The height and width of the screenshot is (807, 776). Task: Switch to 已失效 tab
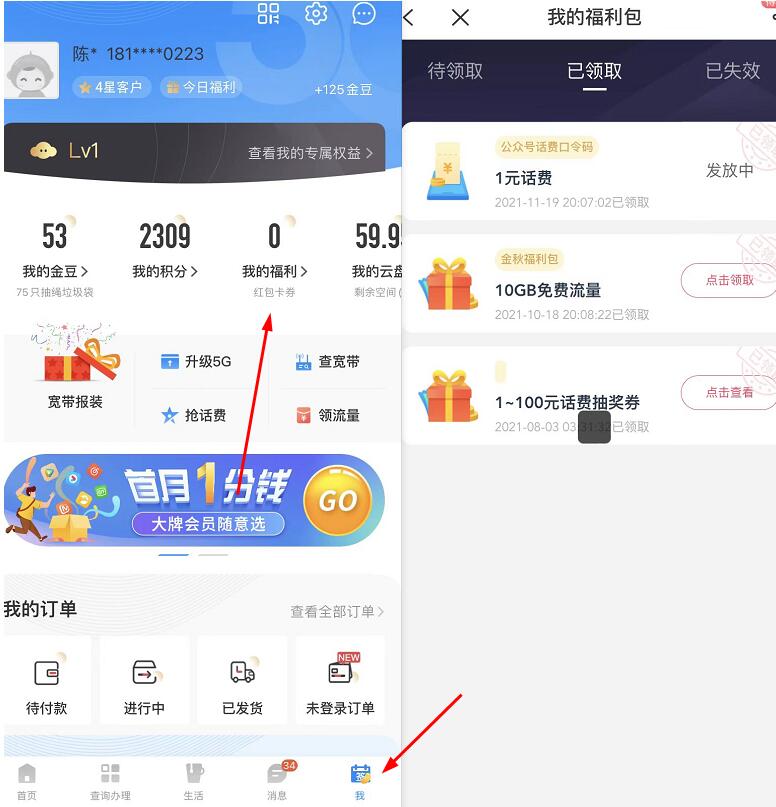(732, 71)
